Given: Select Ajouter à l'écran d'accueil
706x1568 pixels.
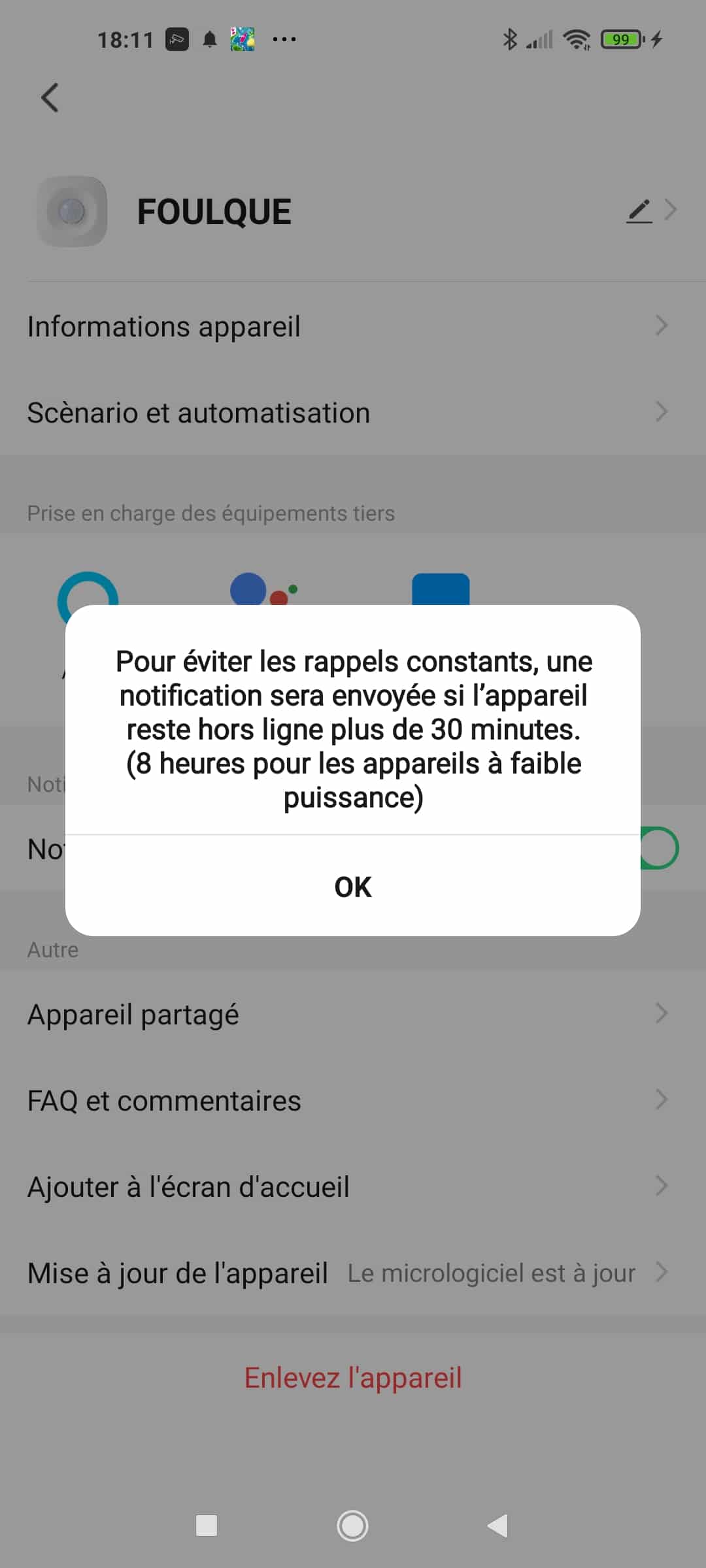Looking at the screenshot, I should click(x=353, y=1186).
